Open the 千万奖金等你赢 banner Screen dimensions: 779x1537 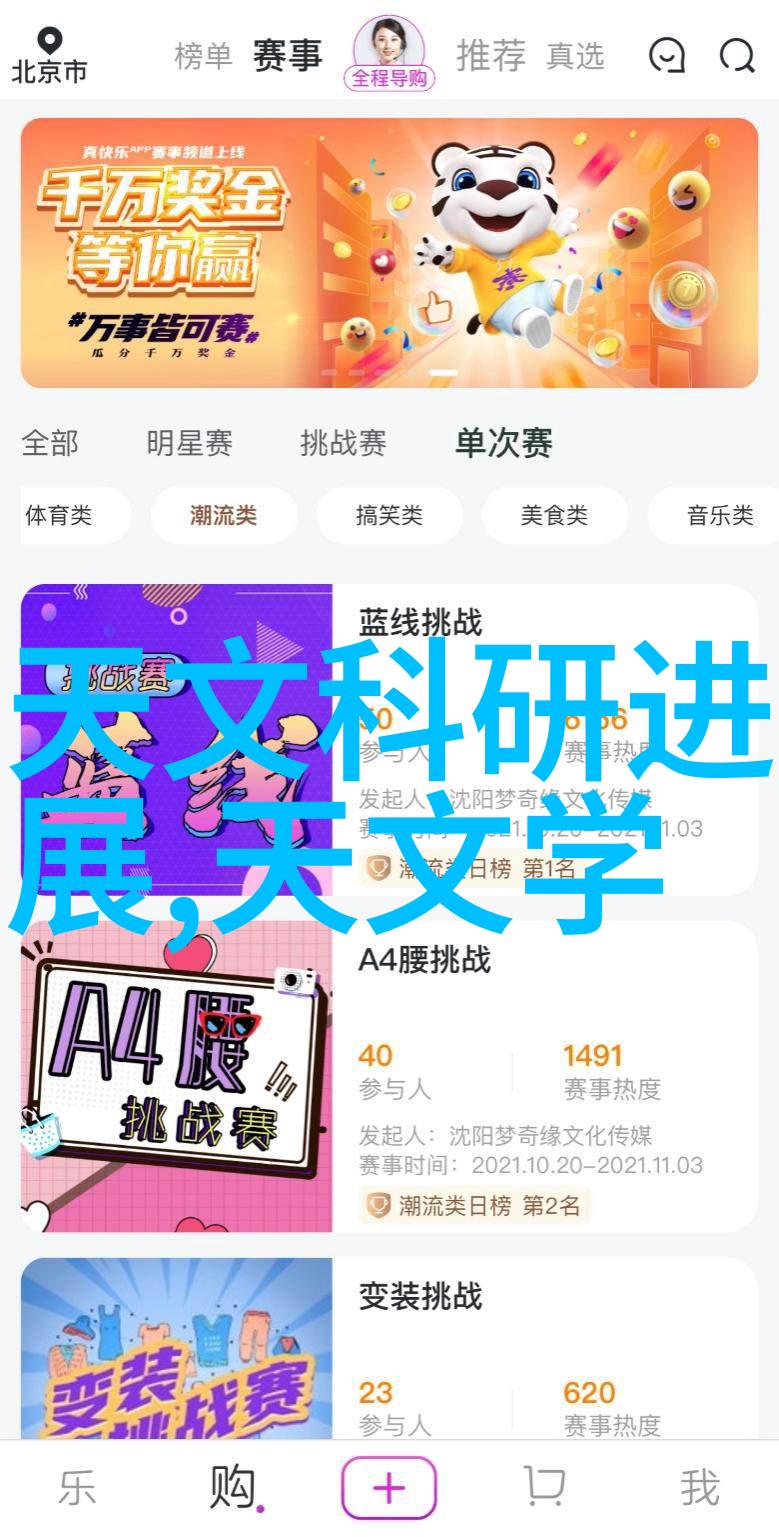tap(389, 252)
